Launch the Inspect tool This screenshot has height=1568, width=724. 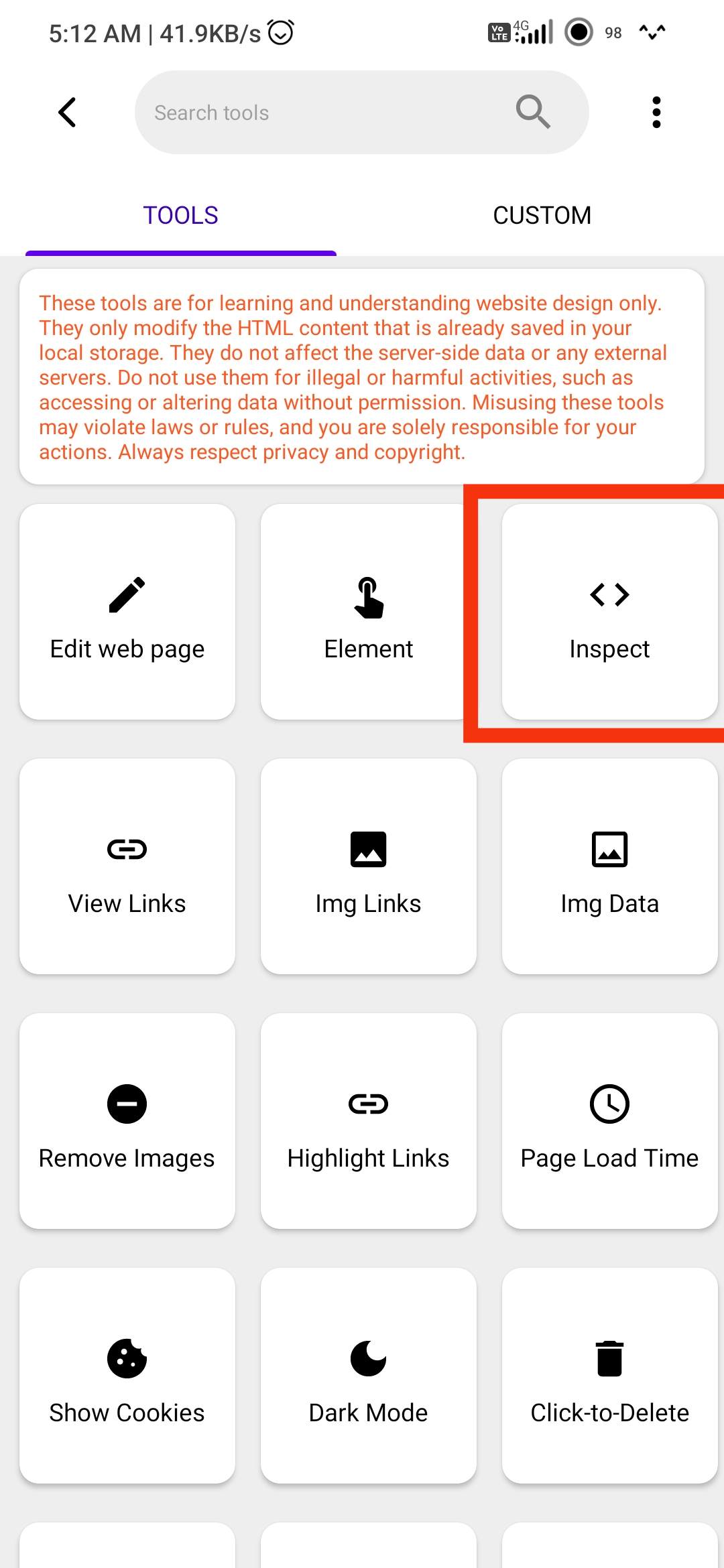[609, 612]
